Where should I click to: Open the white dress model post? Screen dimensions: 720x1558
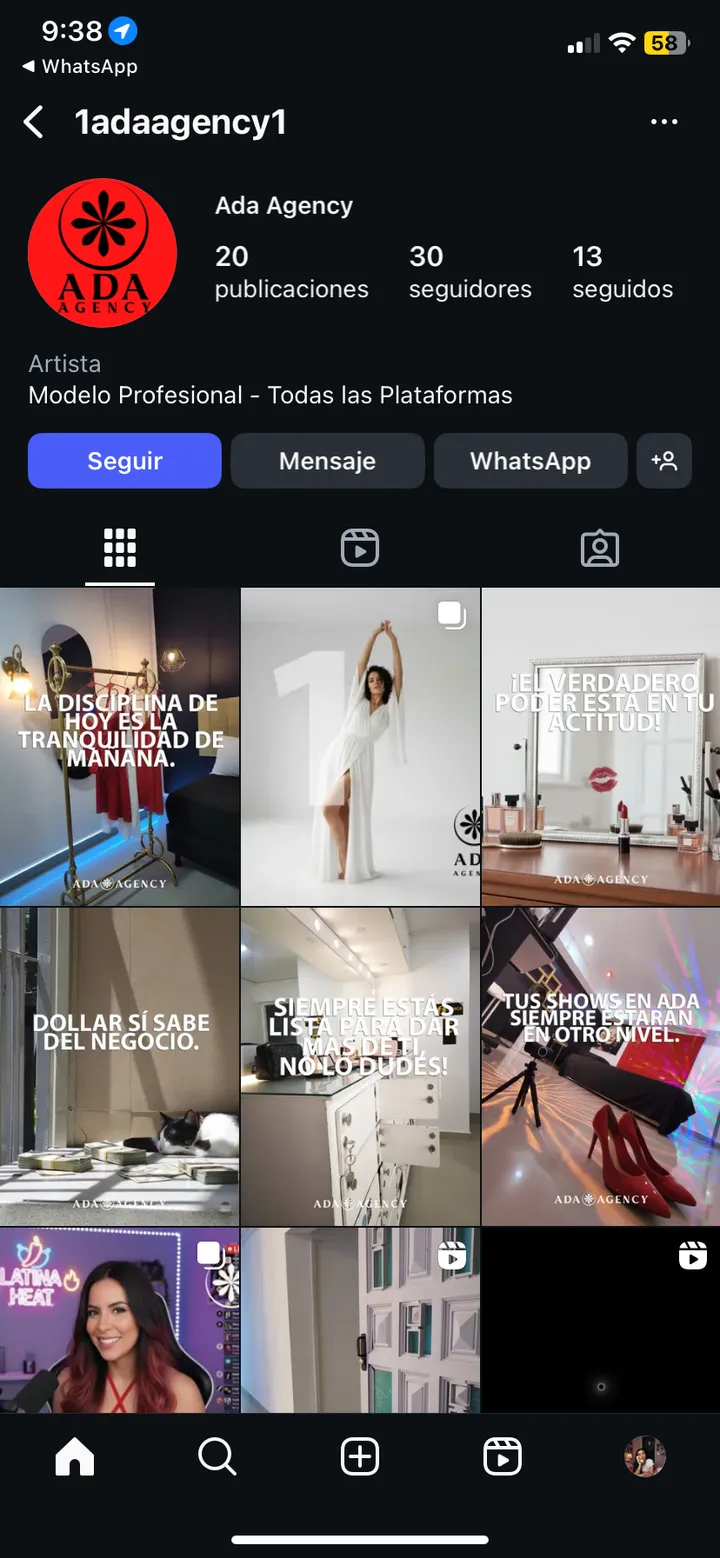[x=360, y=746]
